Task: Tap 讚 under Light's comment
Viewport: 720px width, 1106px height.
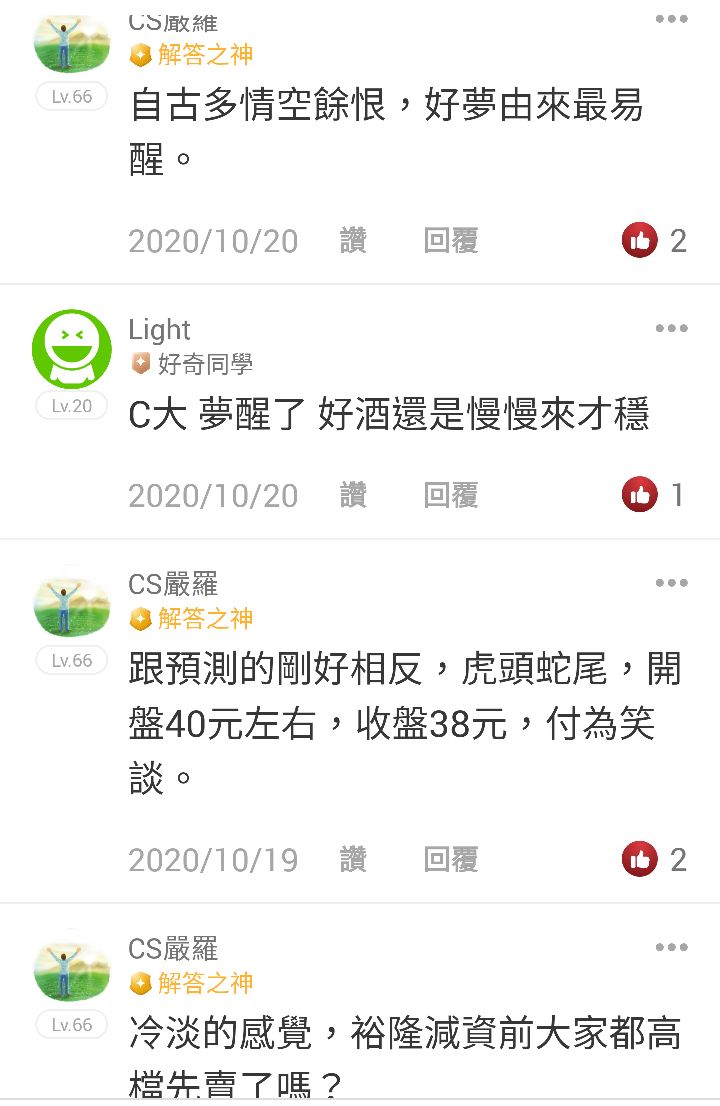Action: click(x=353, y=495)
